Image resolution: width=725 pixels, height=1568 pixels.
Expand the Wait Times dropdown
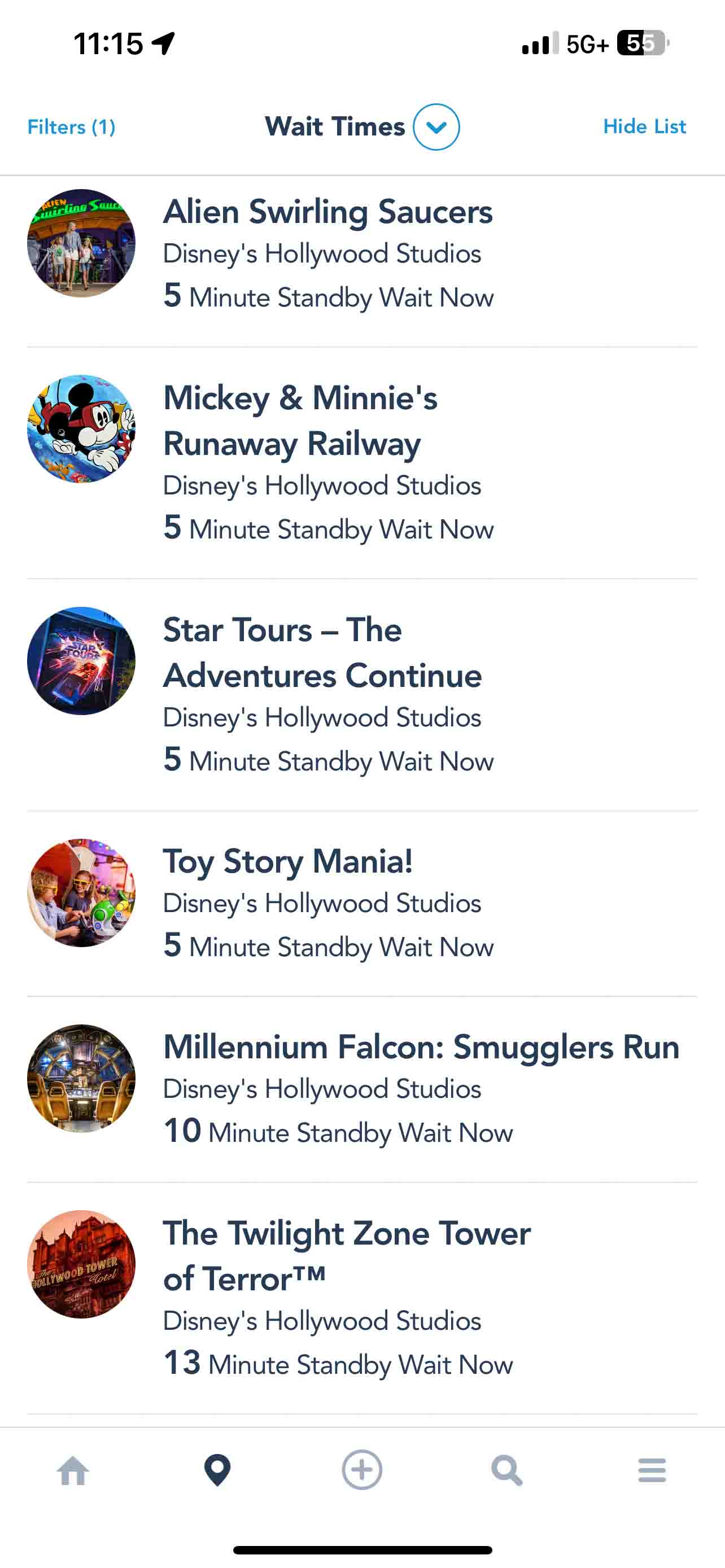[x=436, y=126]
